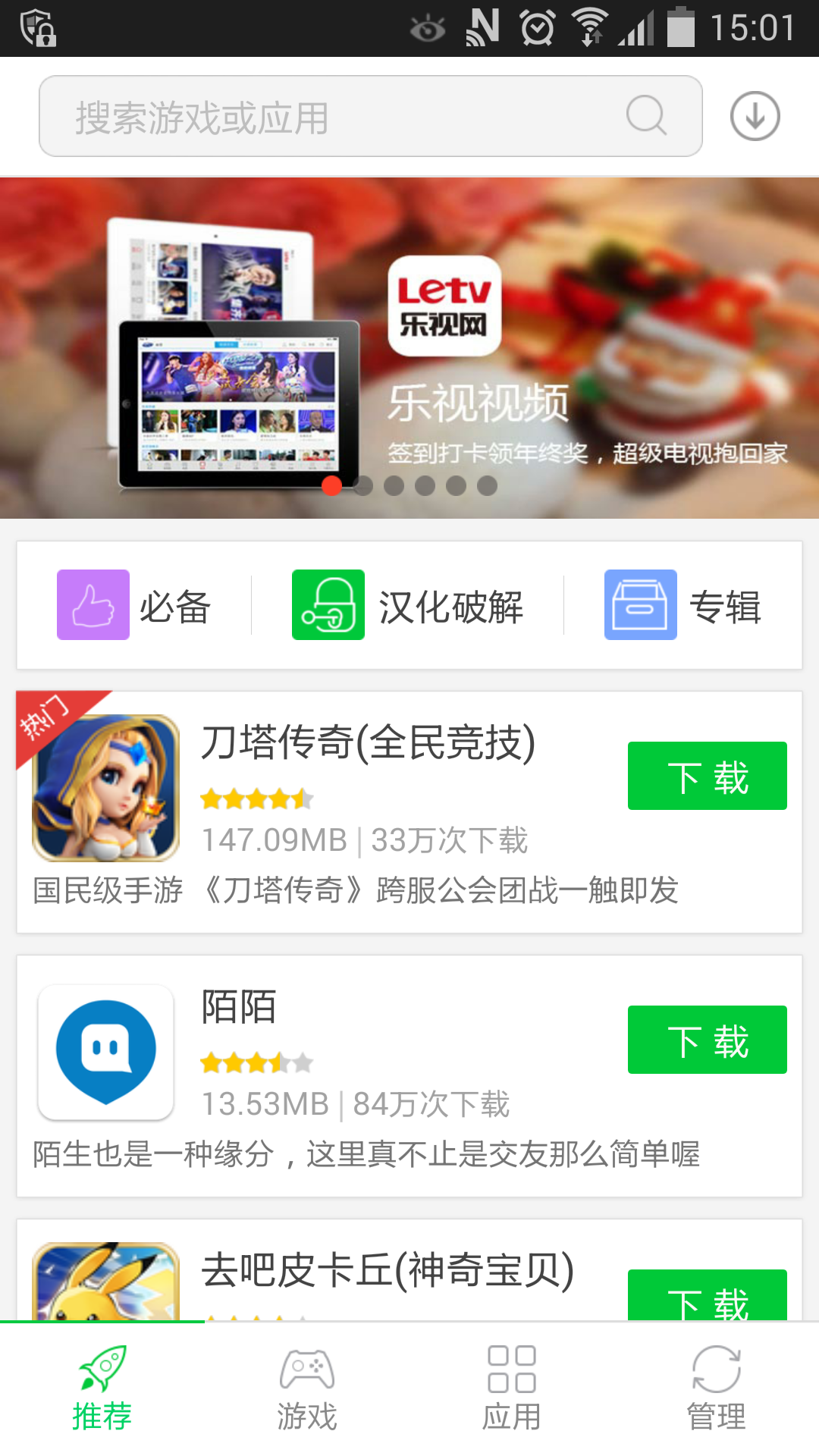819x1456 pixels.
Task: Tap the sync icon for 管理 section
Action: [x=716, y=1371]
